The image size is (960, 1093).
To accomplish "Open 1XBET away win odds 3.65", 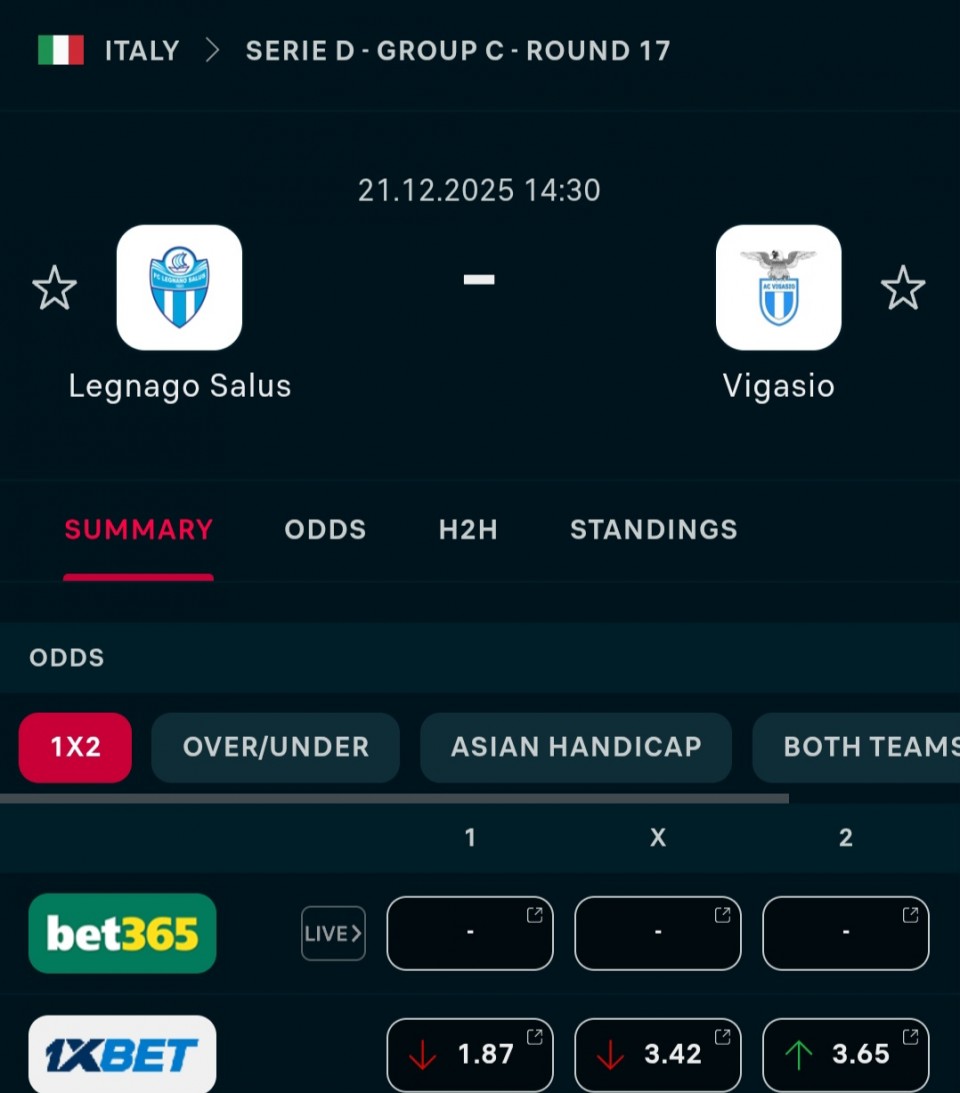I will [x=845, y=1054].
